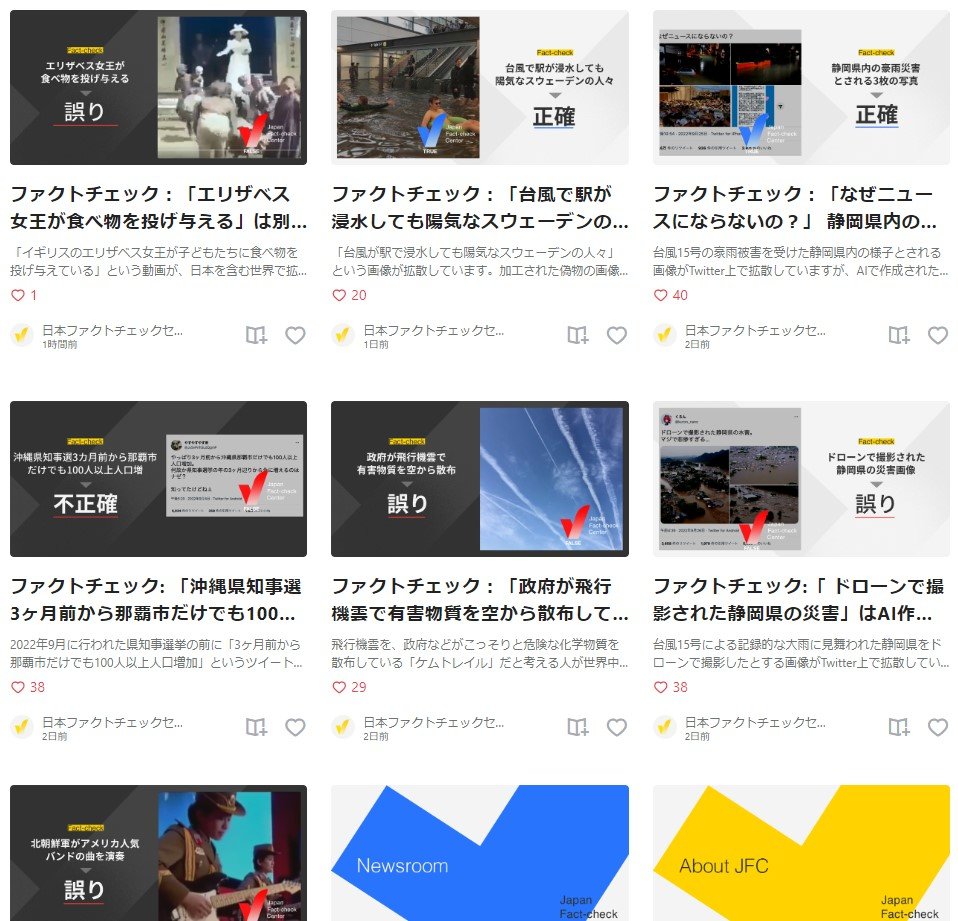
Task: Add Okinawa election article to a magazine
Action: click(x=257, y=727)
